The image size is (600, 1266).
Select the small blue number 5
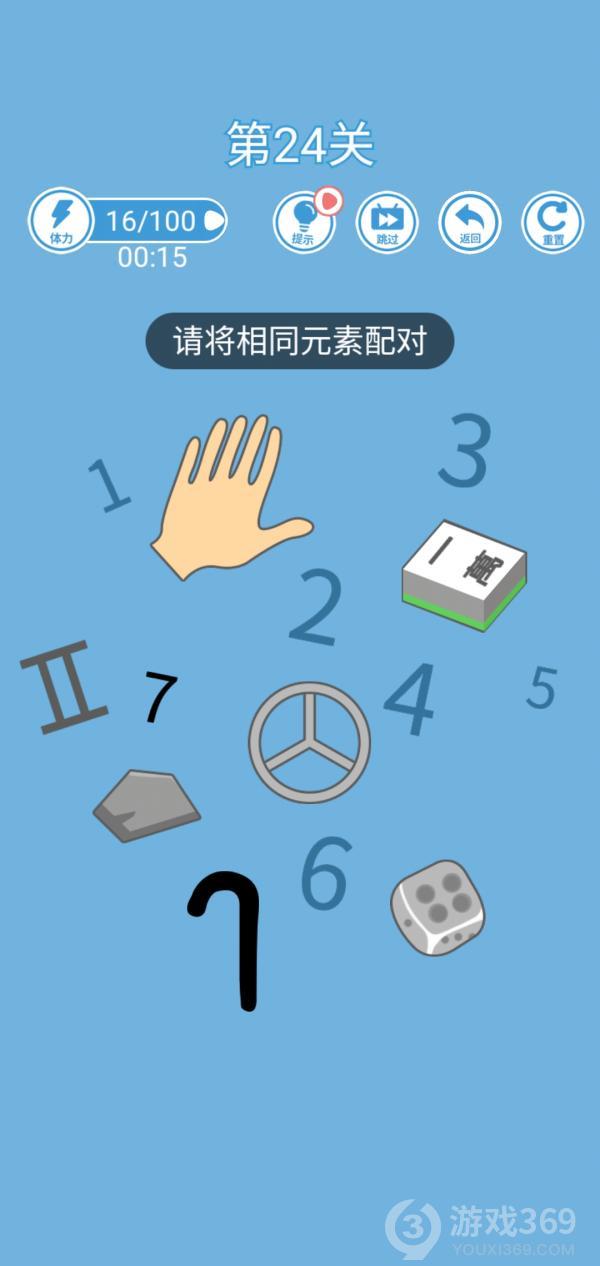541,687
